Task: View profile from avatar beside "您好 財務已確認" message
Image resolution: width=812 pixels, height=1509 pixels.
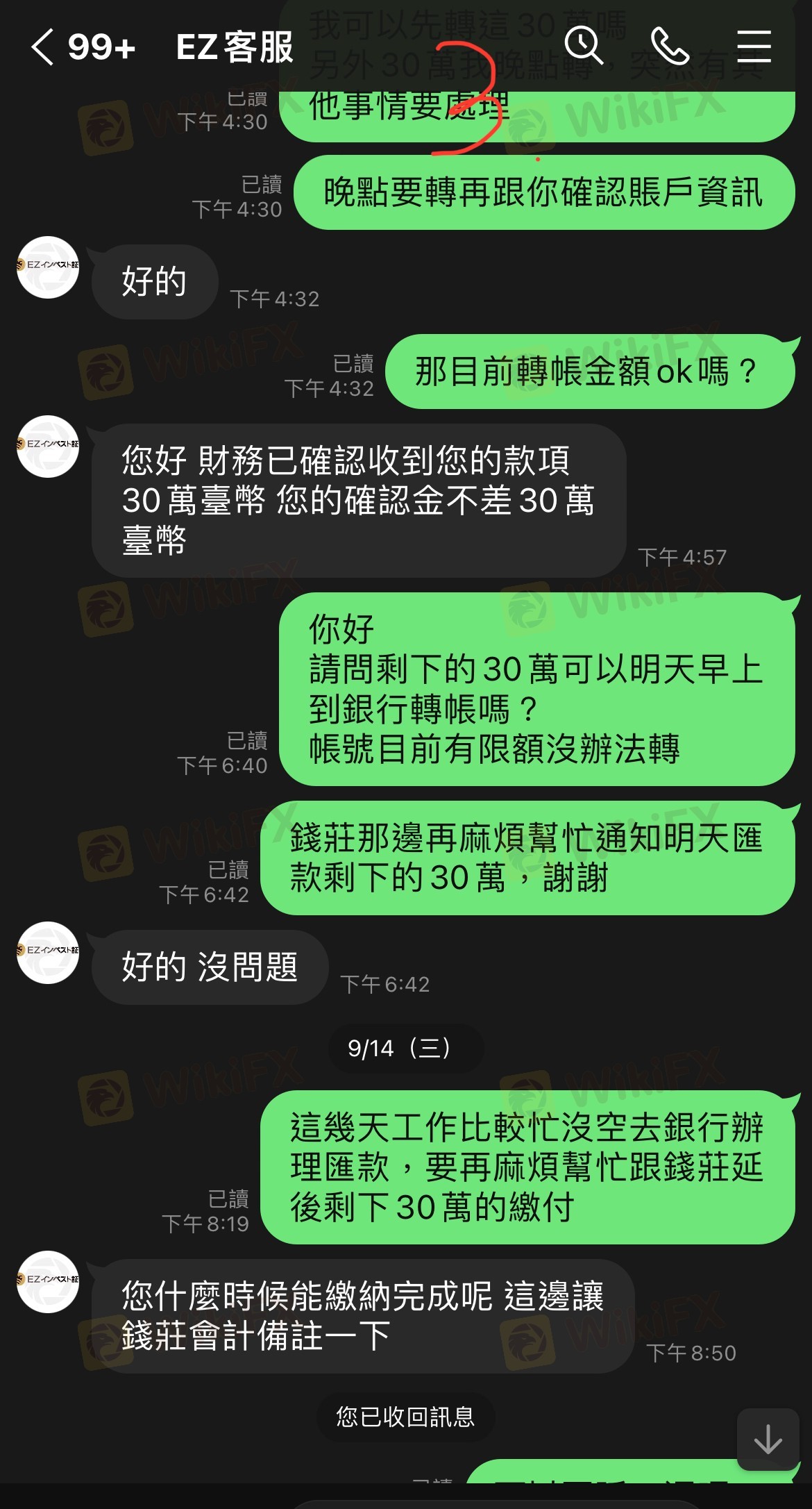Action: tap(48, 446)
